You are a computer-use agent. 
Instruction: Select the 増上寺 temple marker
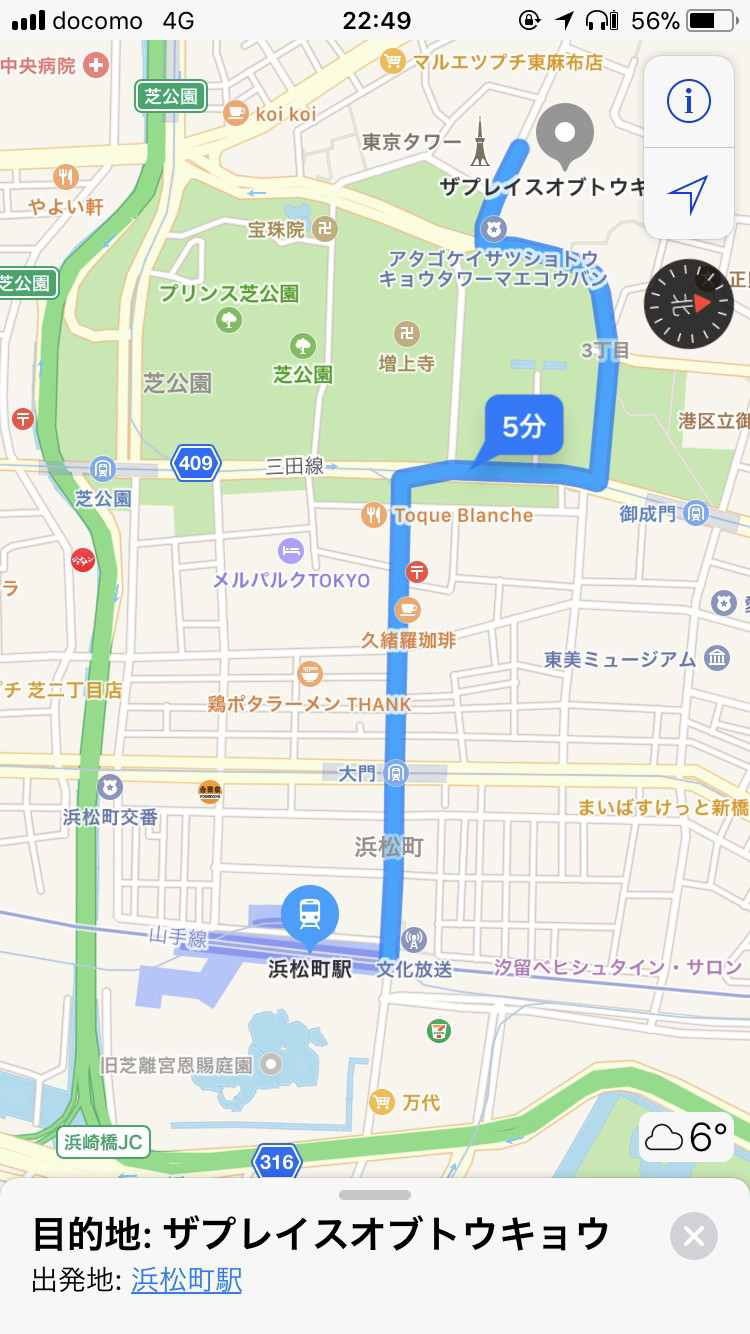407,332
